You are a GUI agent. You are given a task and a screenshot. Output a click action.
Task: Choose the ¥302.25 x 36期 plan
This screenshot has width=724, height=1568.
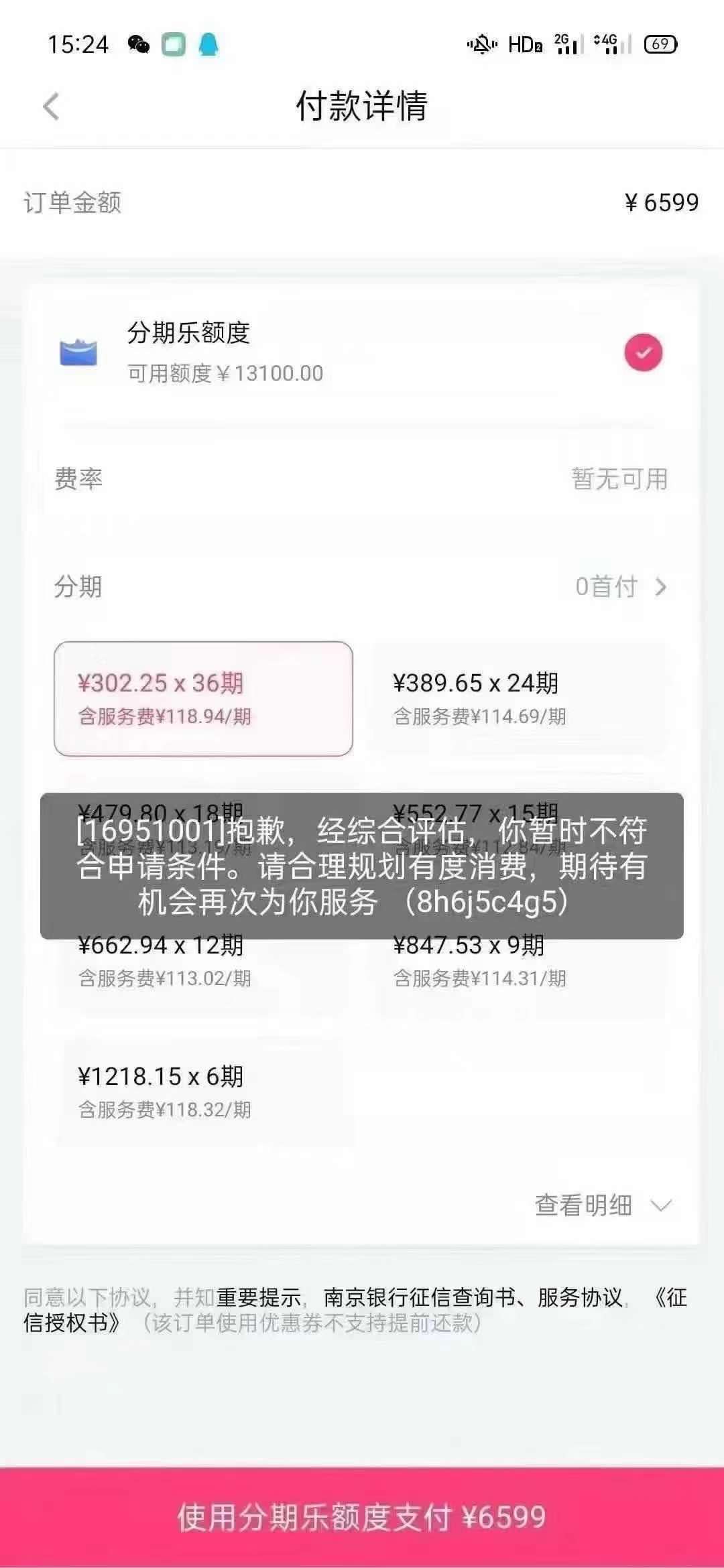point(203,698)
